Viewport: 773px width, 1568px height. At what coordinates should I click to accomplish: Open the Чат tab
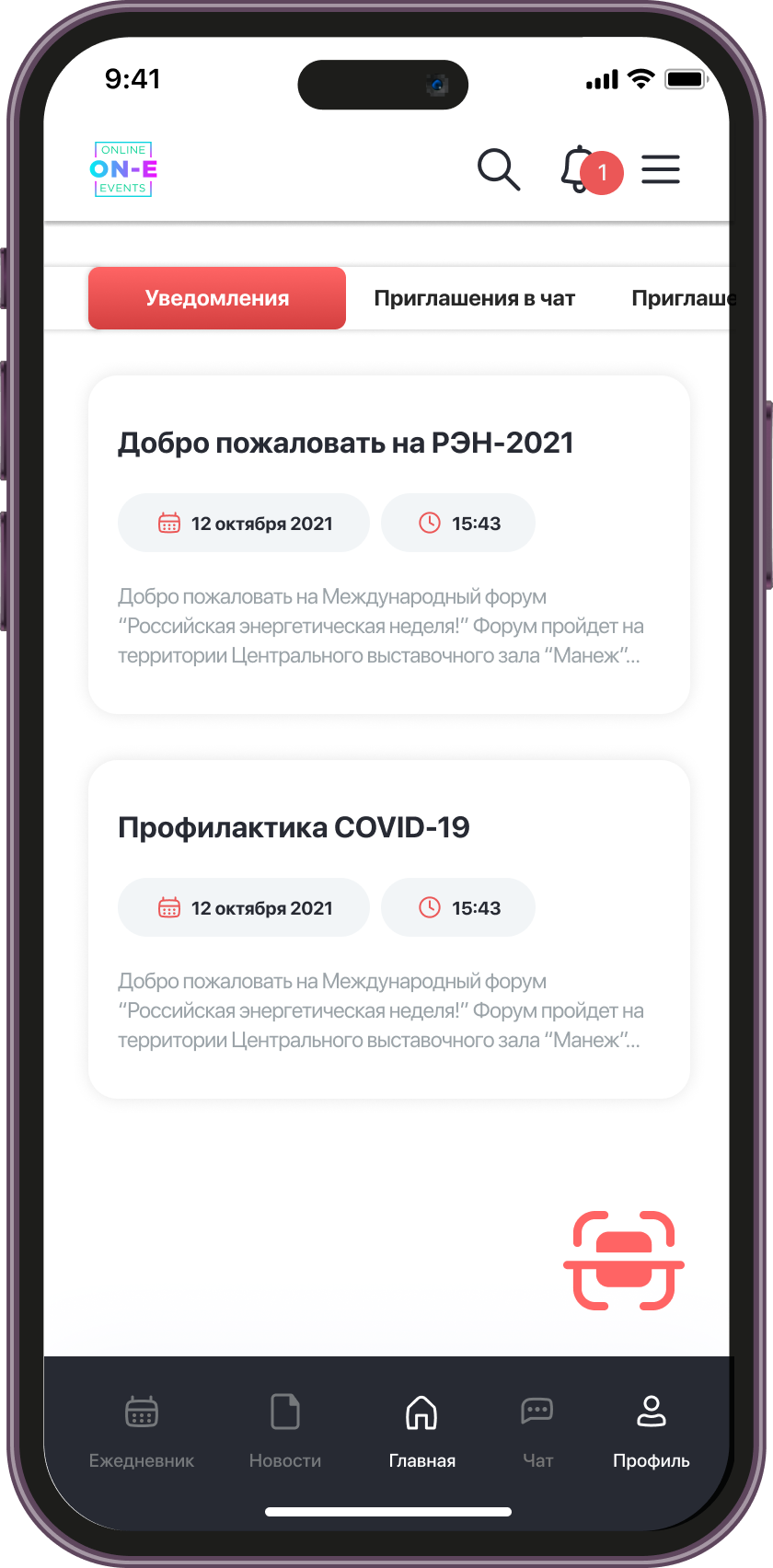(x=537, y=1429)
